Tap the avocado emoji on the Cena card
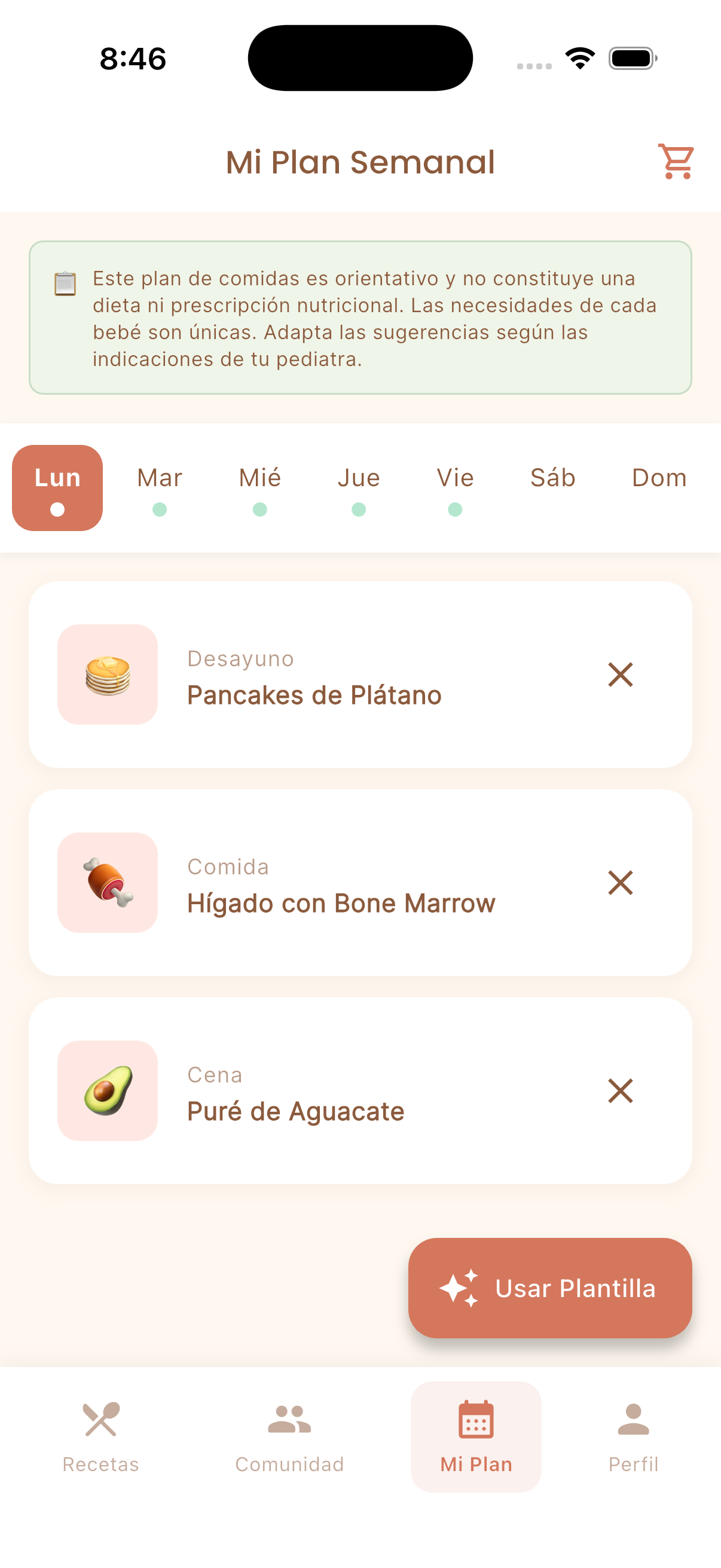 [107, 1091]
